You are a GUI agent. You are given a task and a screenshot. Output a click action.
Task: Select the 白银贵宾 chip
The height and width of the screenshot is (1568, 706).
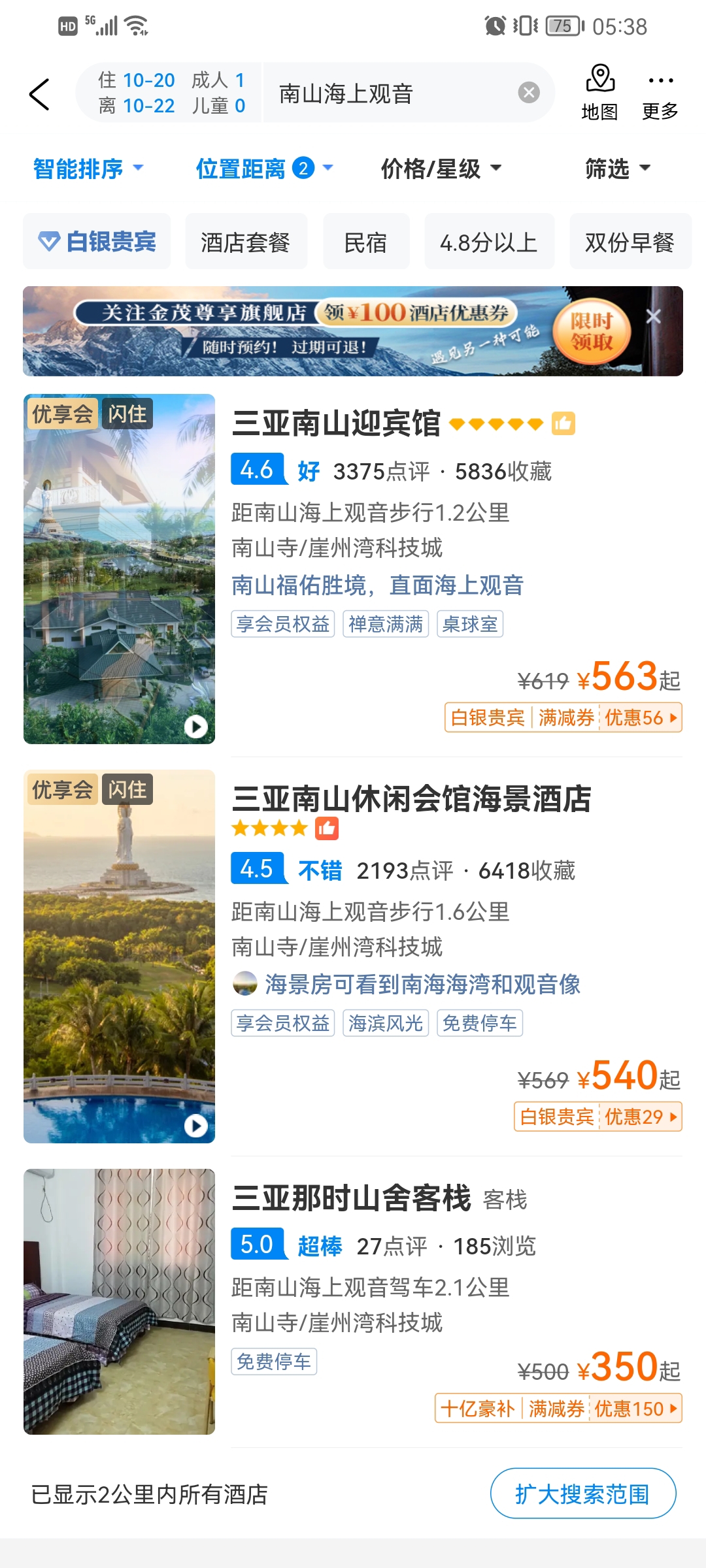point(97,242)
